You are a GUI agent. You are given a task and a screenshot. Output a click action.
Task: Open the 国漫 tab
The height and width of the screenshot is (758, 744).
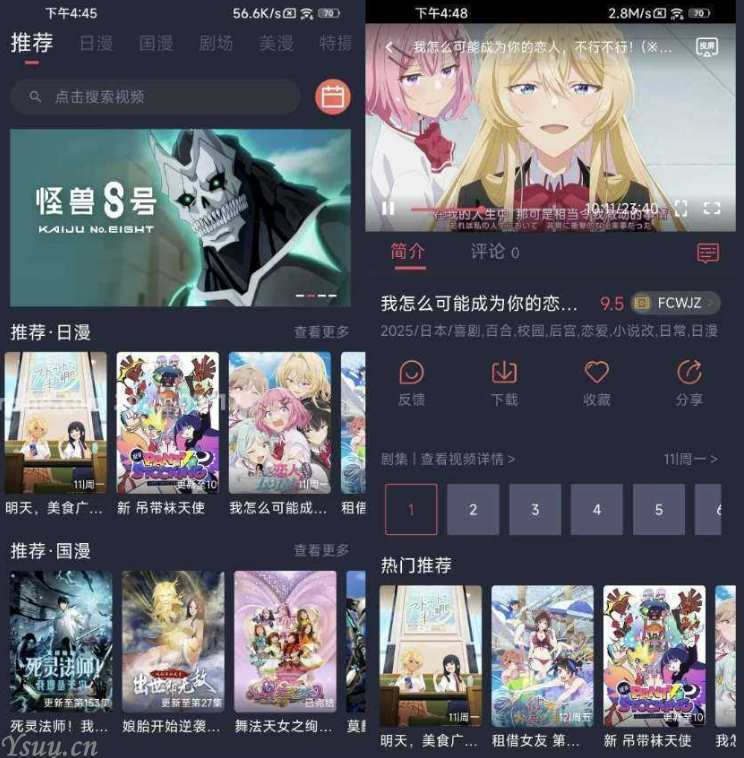coord(156,44)
